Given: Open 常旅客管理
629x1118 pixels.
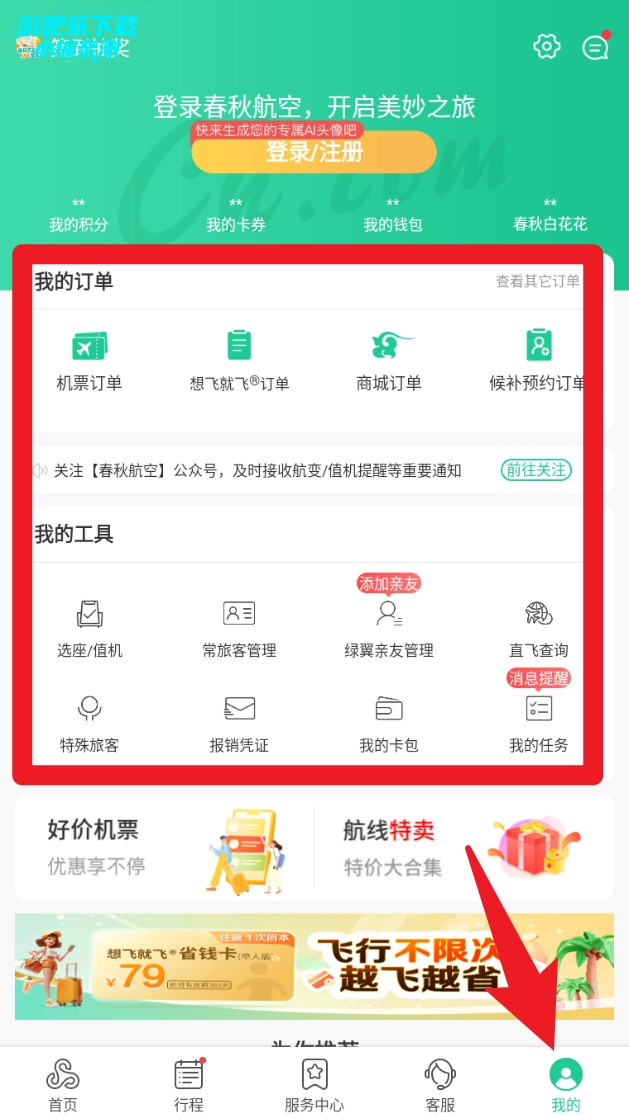Looking at the screenshot, I should tap(239, 628).
